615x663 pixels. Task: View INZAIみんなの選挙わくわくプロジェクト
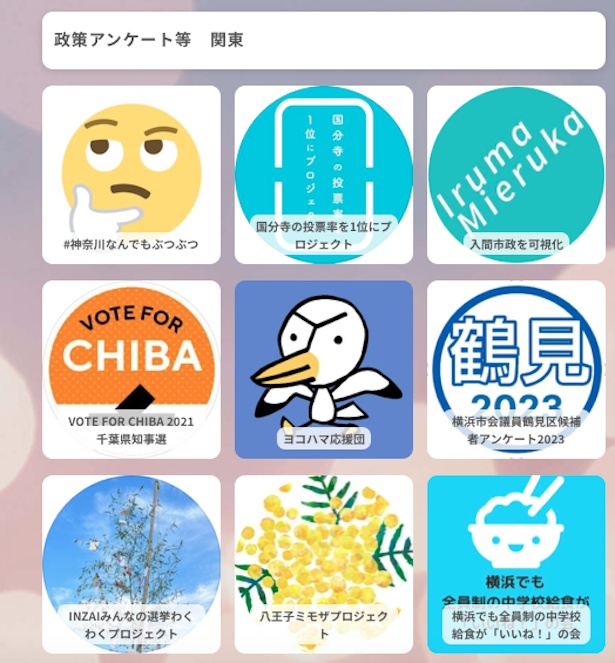click(x=131, y=563)
